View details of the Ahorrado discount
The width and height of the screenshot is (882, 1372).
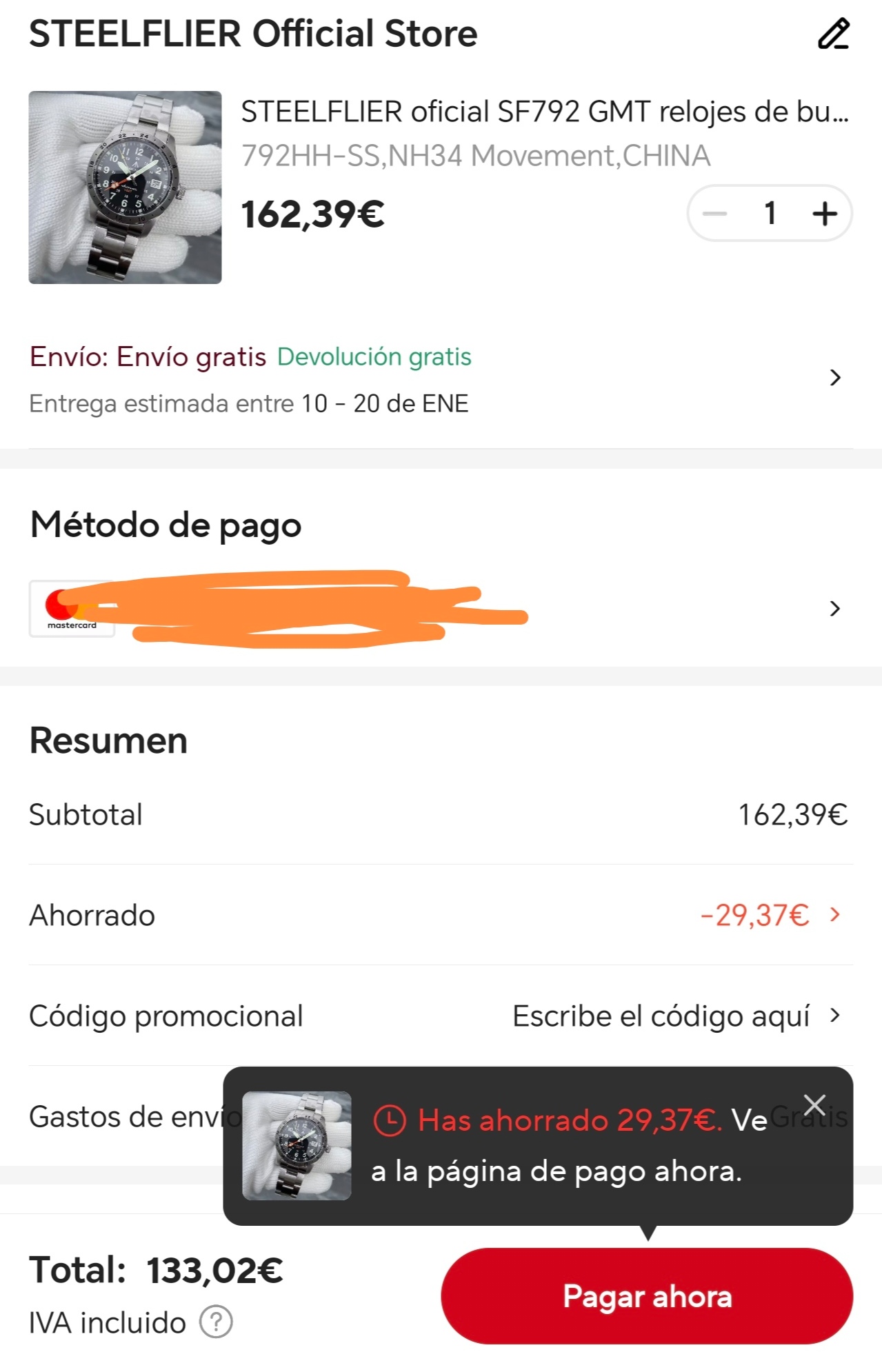pos(834,915)
